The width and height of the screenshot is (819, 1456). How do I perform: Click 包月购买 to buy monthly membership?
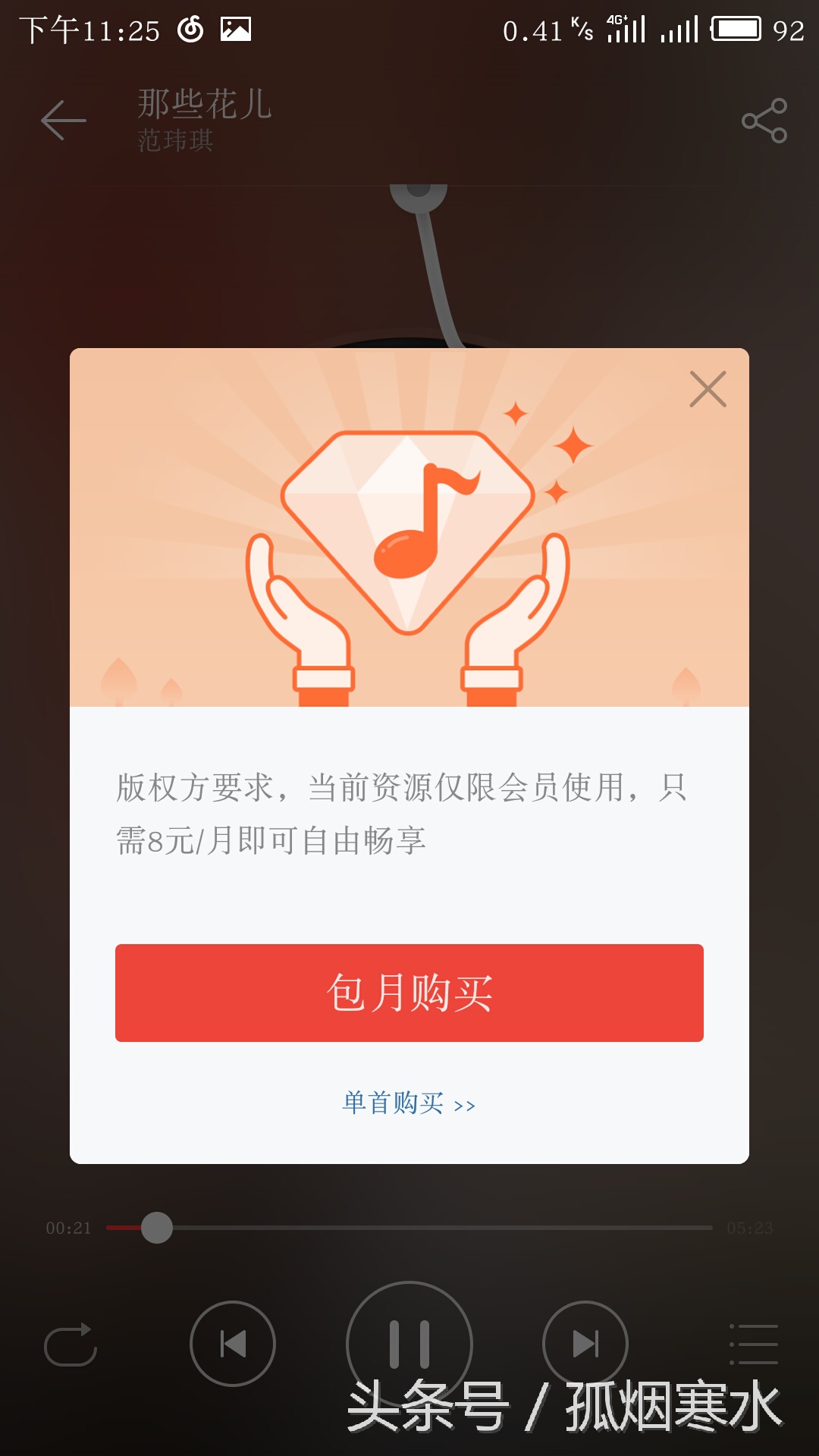point(409,992)
